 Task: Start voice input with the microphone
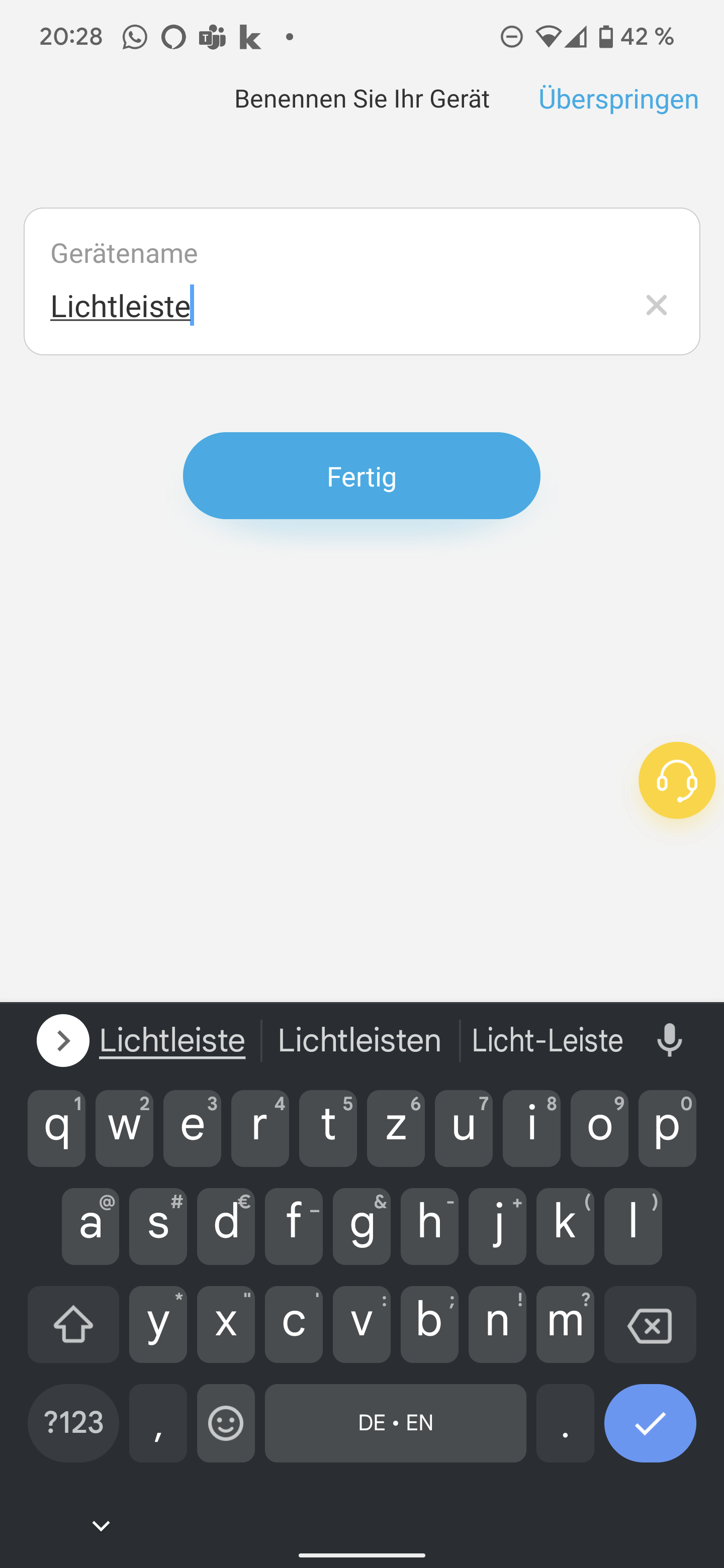point(669,1040)
